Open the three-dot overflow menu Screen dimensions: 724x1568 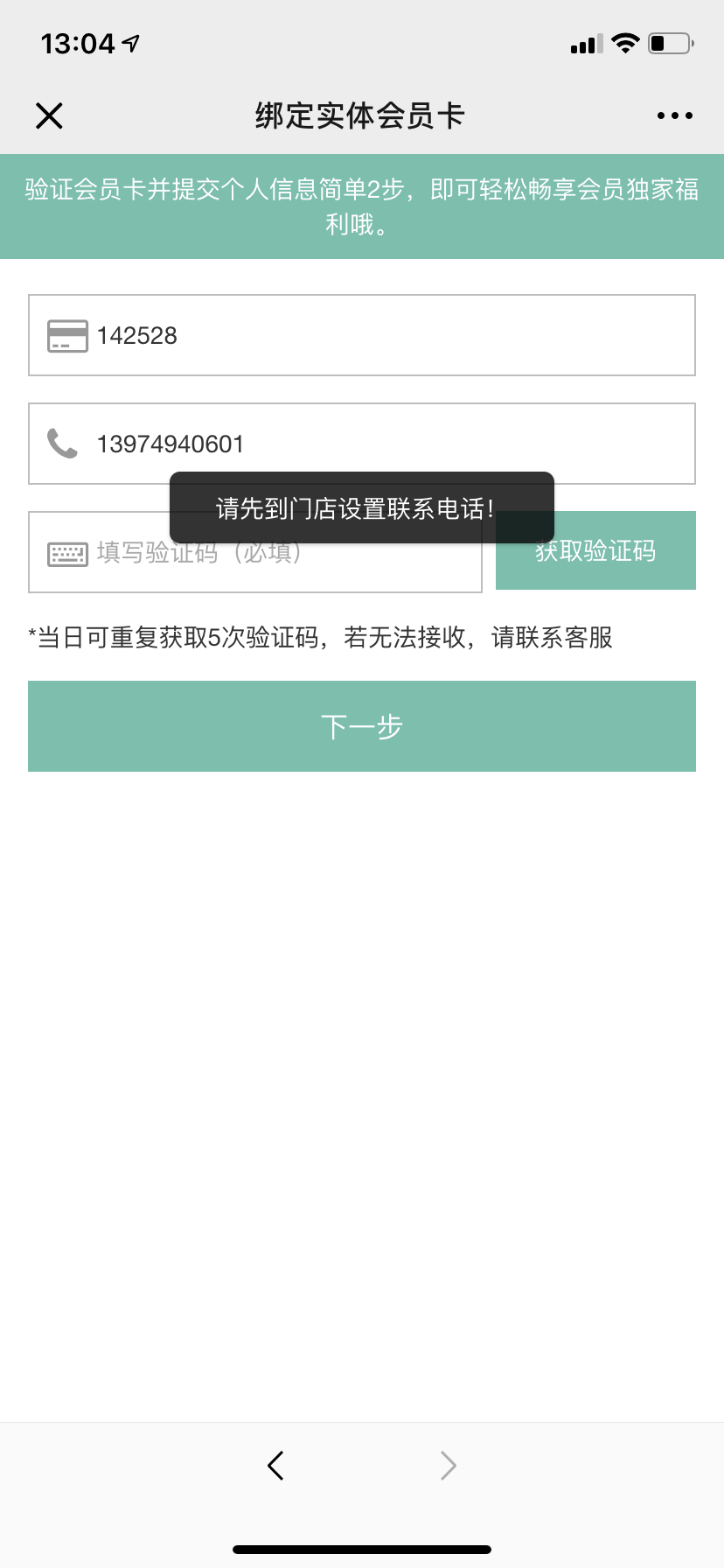point(675,115)
